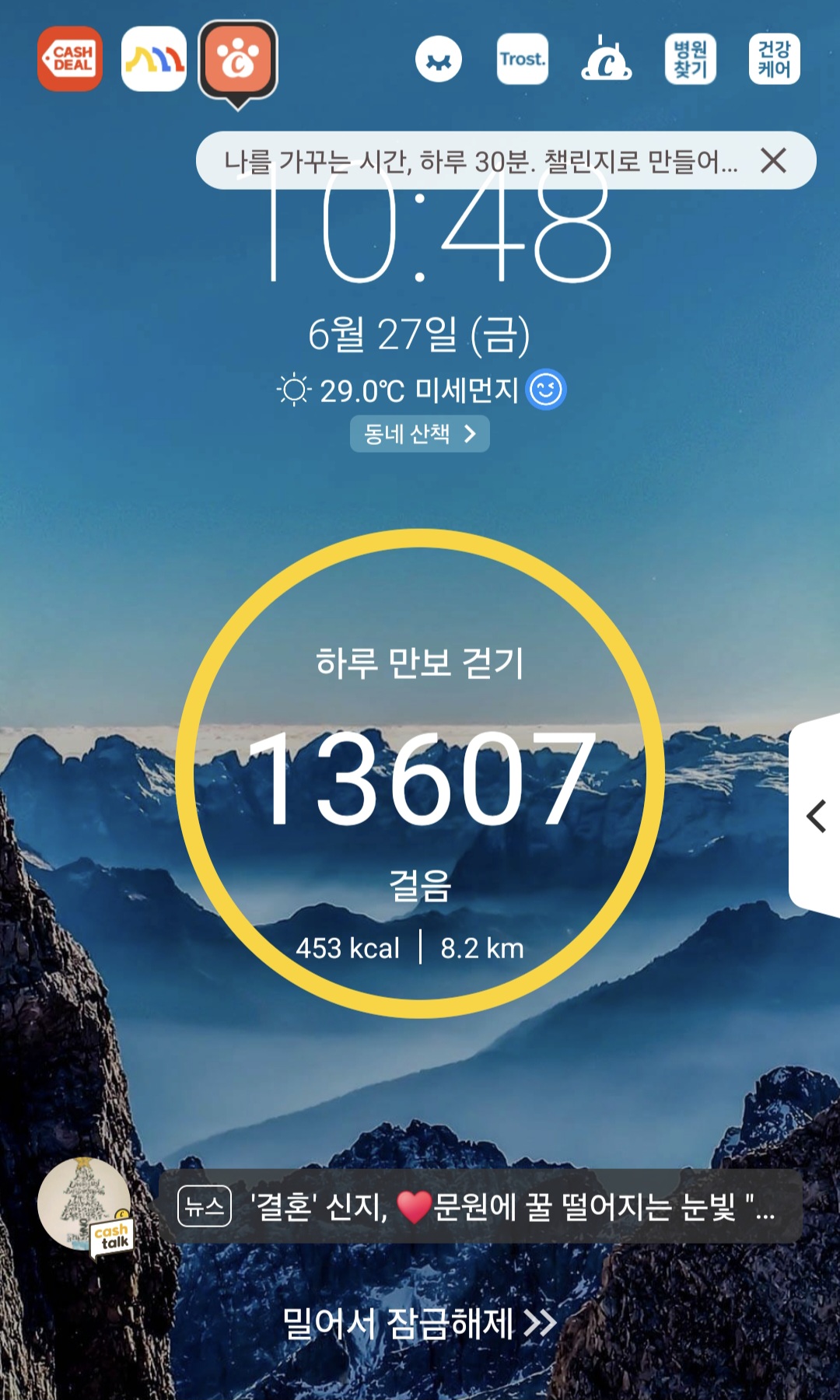This screenshot has height=1400, width=840.
Task: Open the daily step count circle
Action: tap(420, 774)
